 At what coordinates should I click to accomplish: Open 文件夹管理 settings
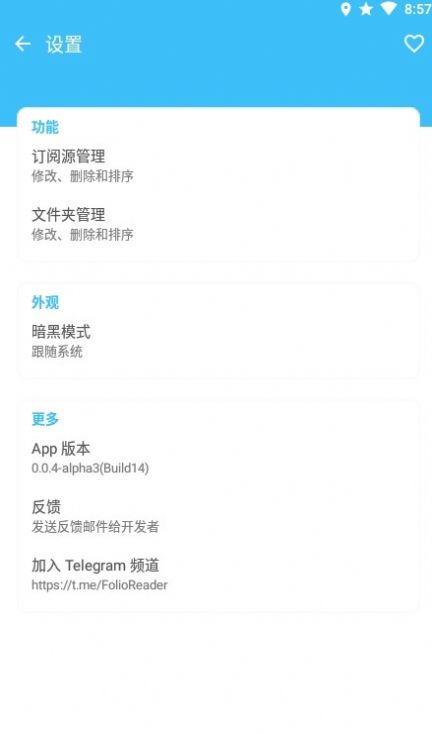click(x=218, y=224)
